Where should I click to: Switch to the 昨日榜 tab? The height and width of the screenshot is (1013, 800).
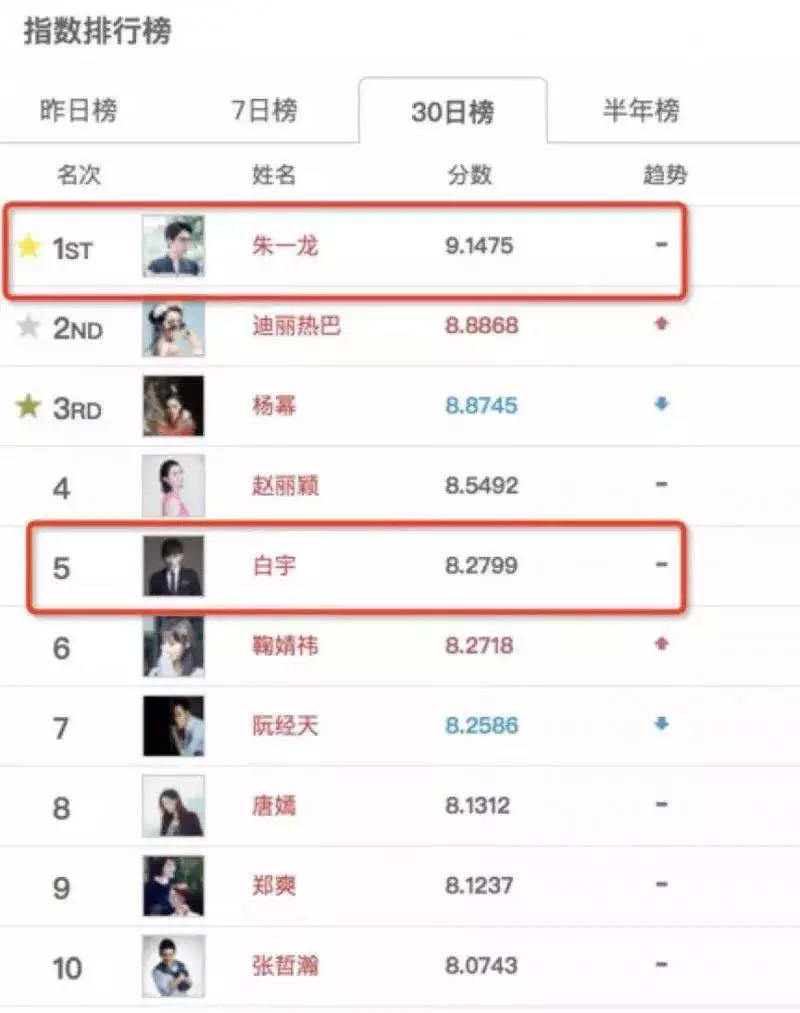click(x=78, y=110)
